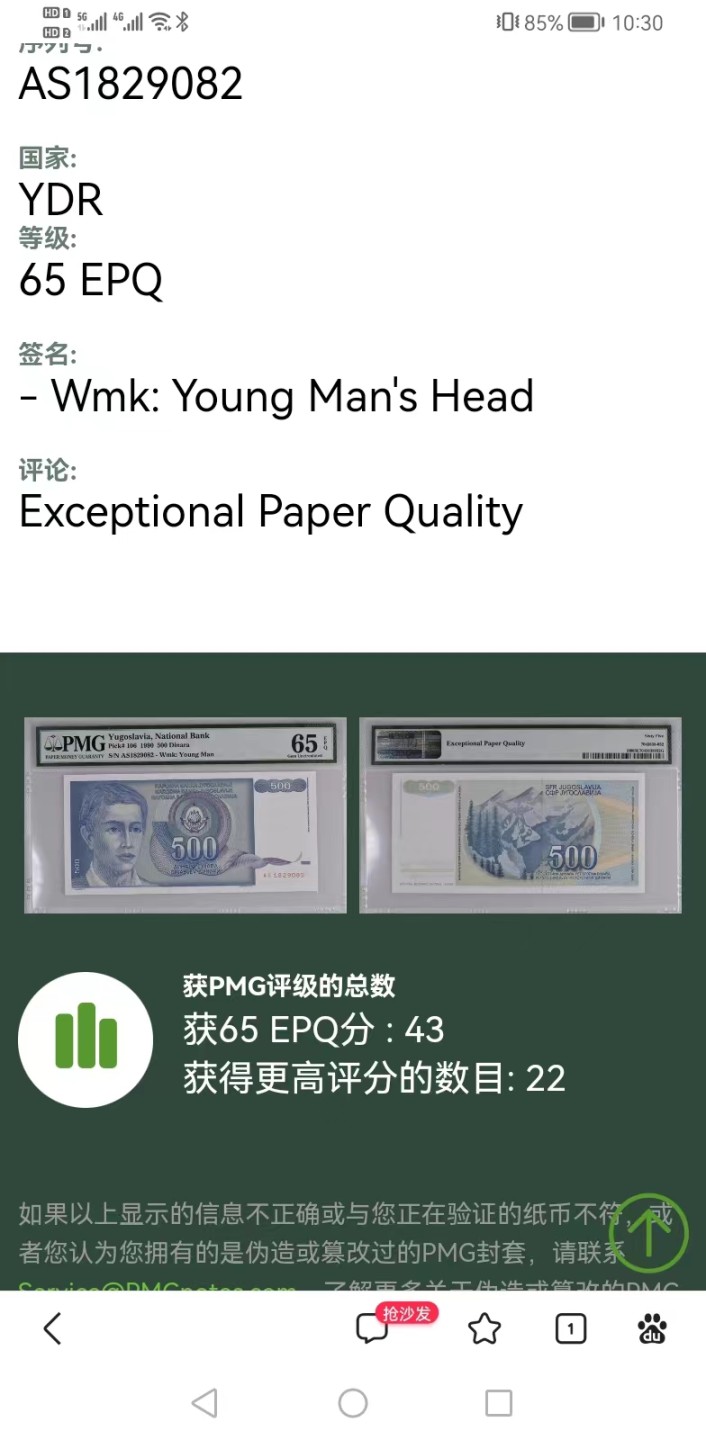Tap the system home button
This screenshot has height=1440, width=706.
(353, 1403)
